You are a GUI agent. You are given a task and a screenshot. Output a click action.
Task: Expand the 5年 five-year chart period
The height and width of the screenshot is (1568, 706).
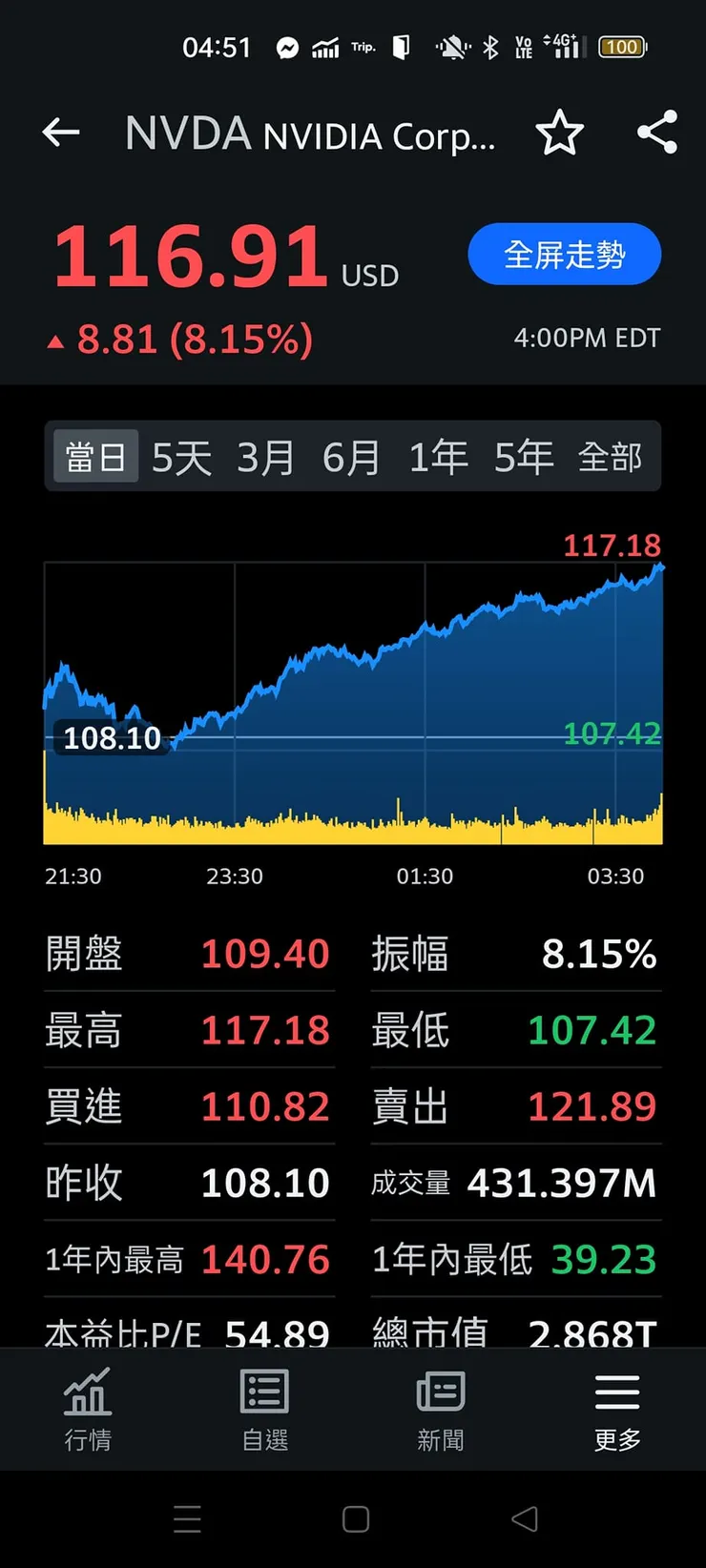[x=524, y=456]
